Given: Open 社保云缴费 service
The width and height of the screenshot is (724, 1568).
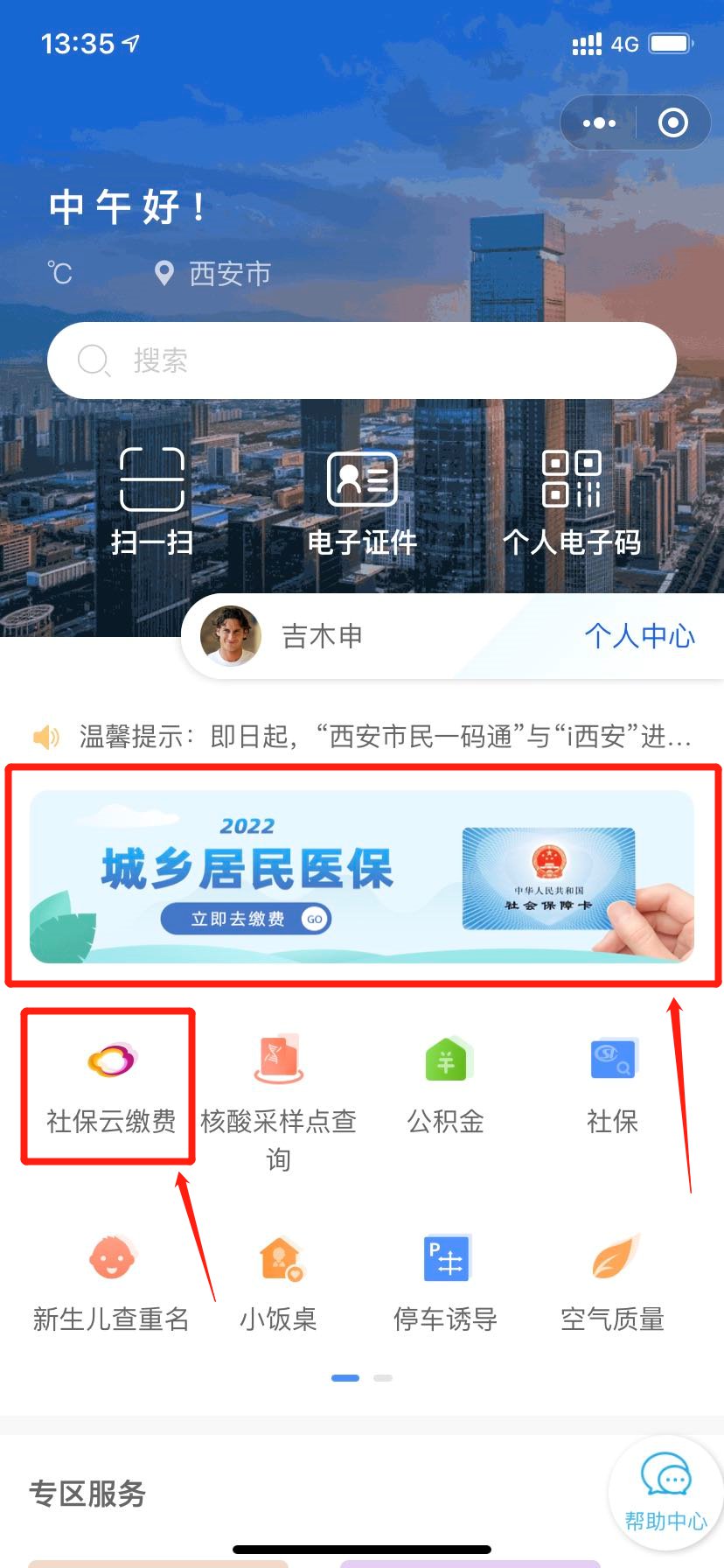Looking at the screenshot, I should click(x=110, y=1085).
